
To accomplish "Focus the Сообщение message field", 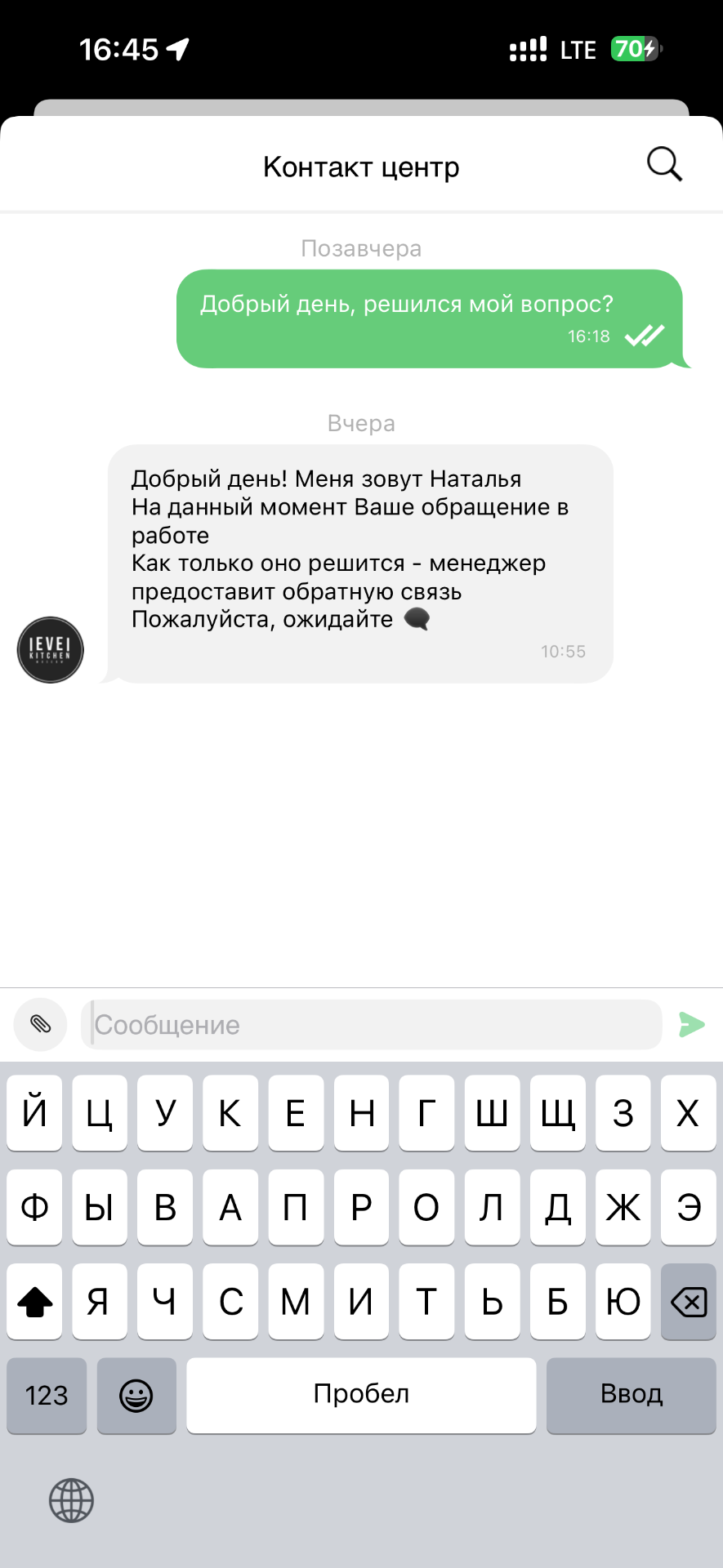I will coord(372,1024).
